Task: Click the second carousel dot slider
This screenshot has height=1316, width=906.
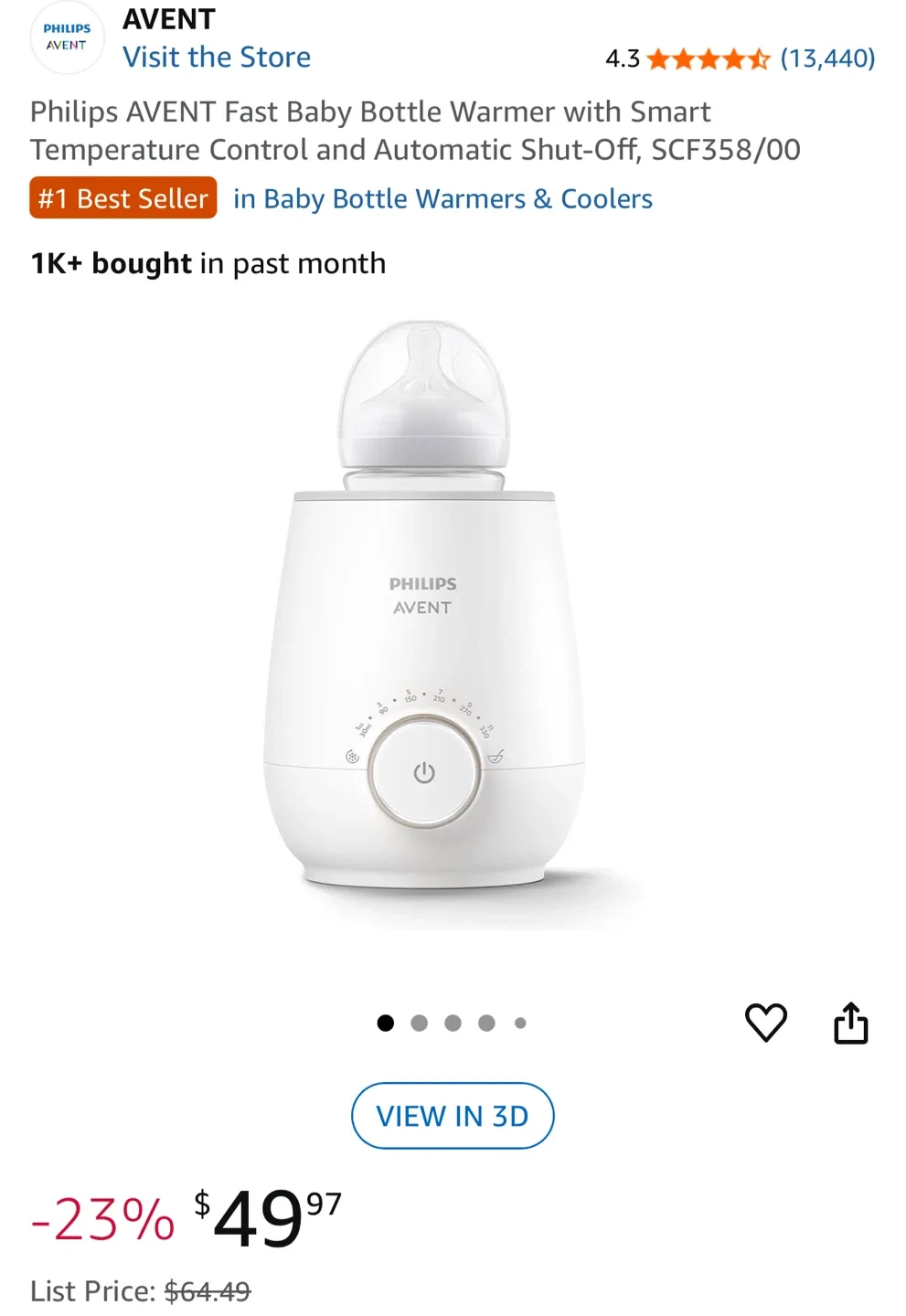Action: point(419,1023)
